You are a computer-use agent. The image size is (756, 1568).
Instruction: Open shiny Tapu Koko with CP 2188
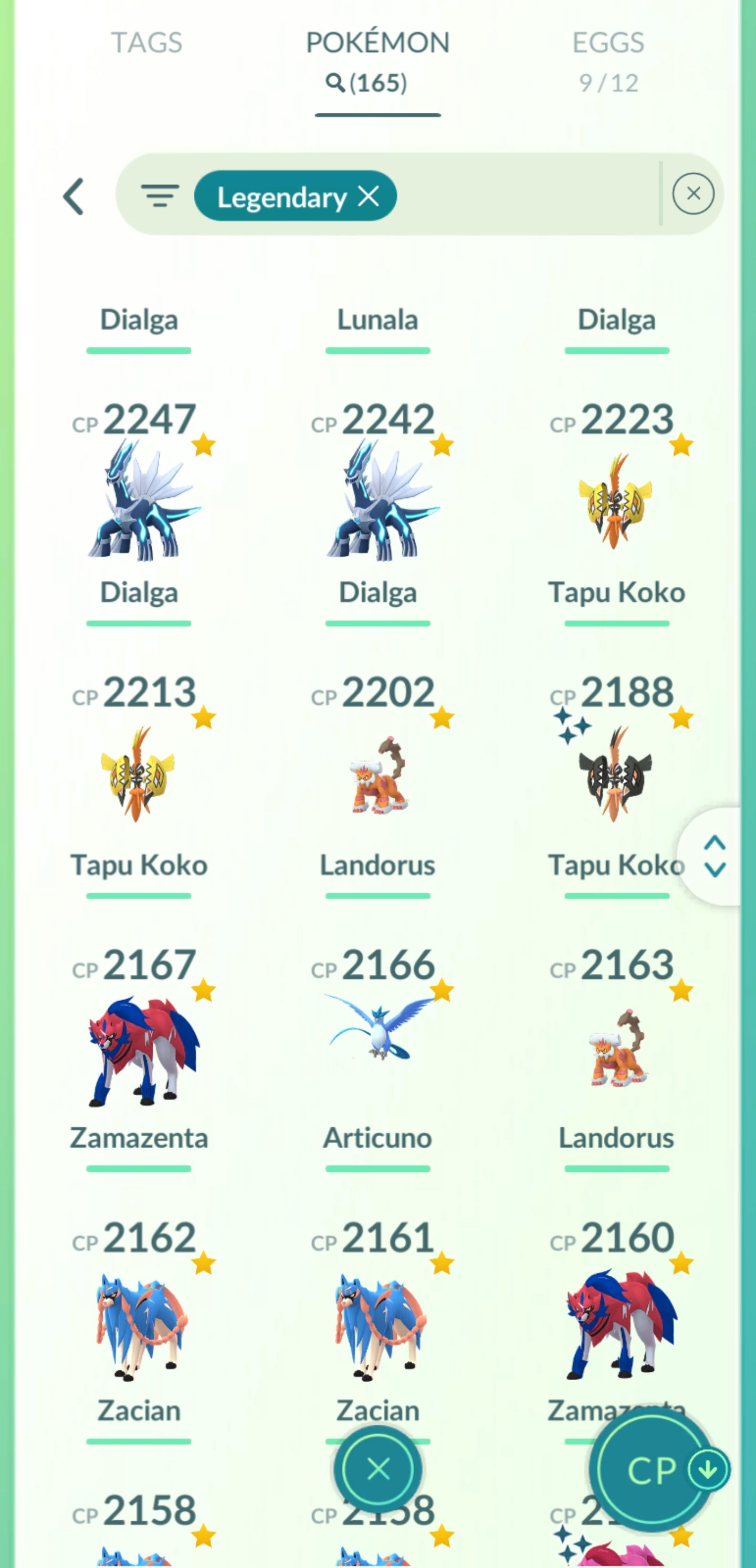(x=615, y=773)
